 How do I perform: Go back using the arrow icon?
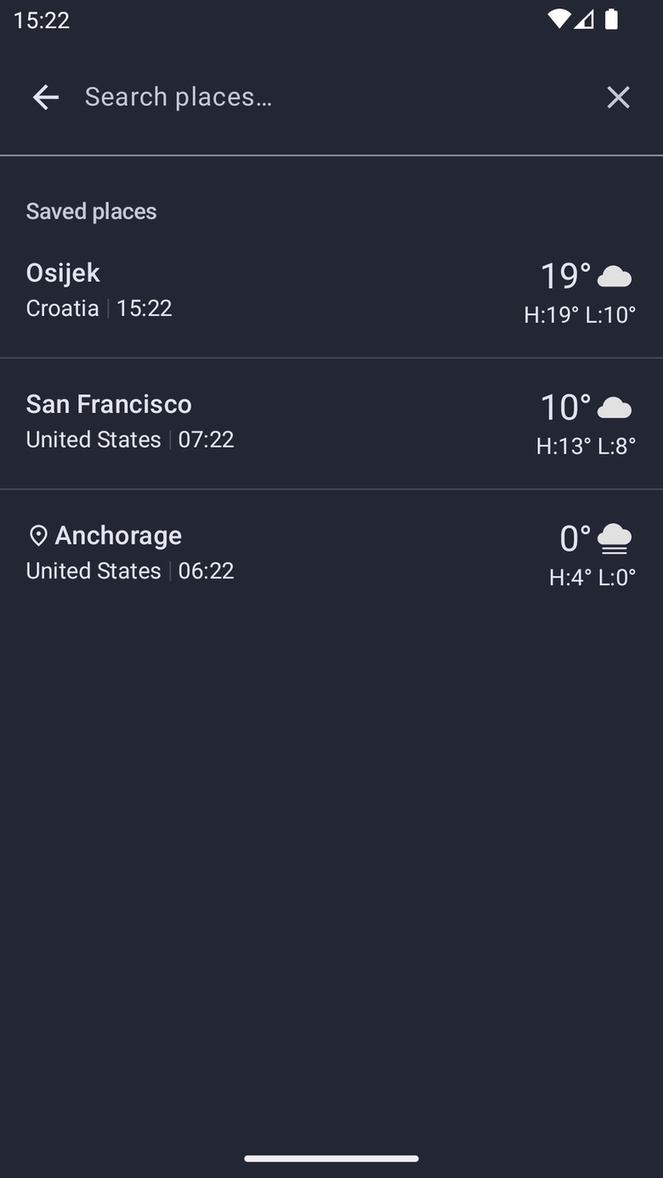coord(46,97)
